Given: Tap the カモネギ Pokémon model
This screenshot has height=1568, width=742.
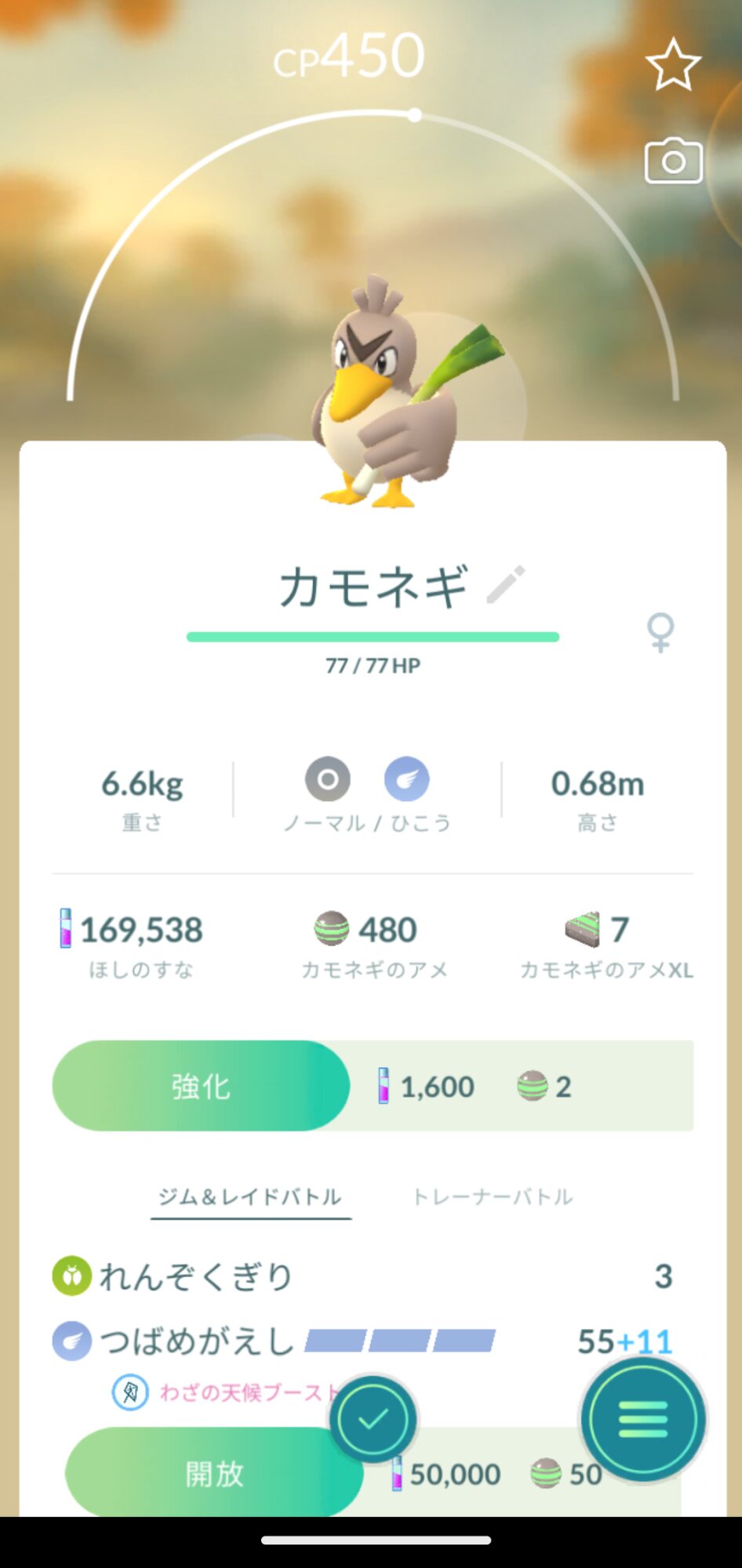Looking at the screenshot, I should 388,392.
